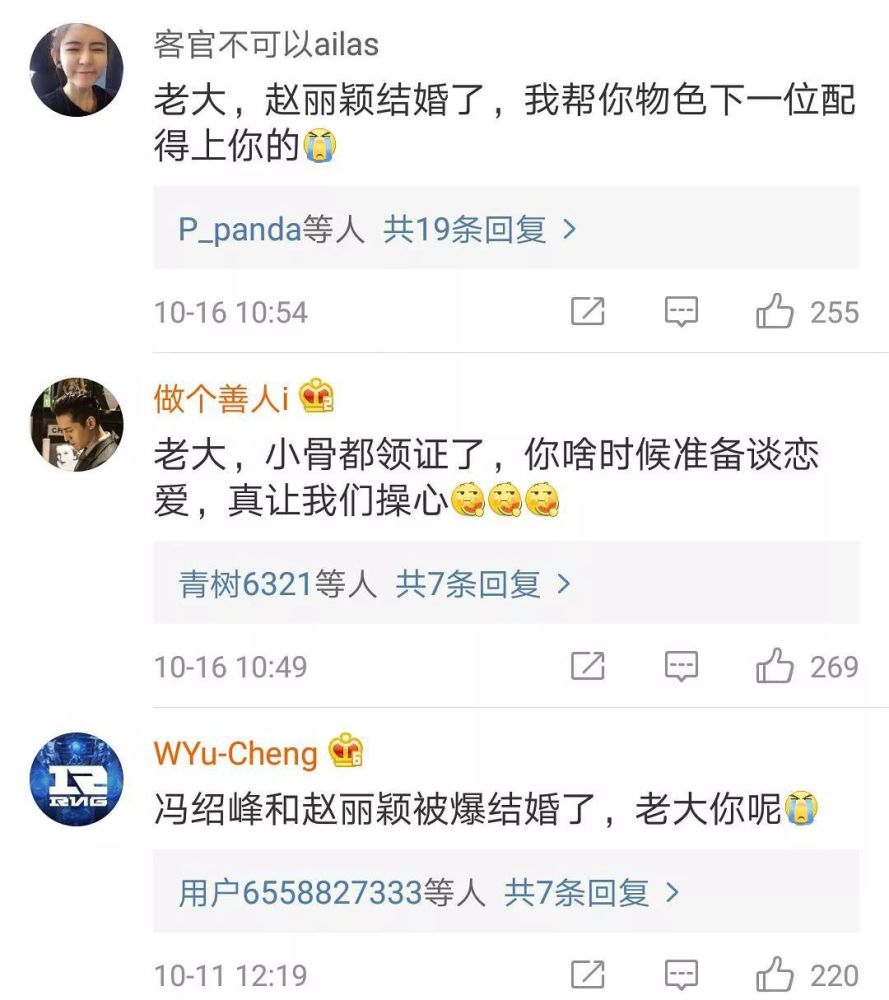Repost the comment posted 10-16 10:49
Image resolution: width=889 pixels, height=1000 pixels.
[x=587, y=666]
